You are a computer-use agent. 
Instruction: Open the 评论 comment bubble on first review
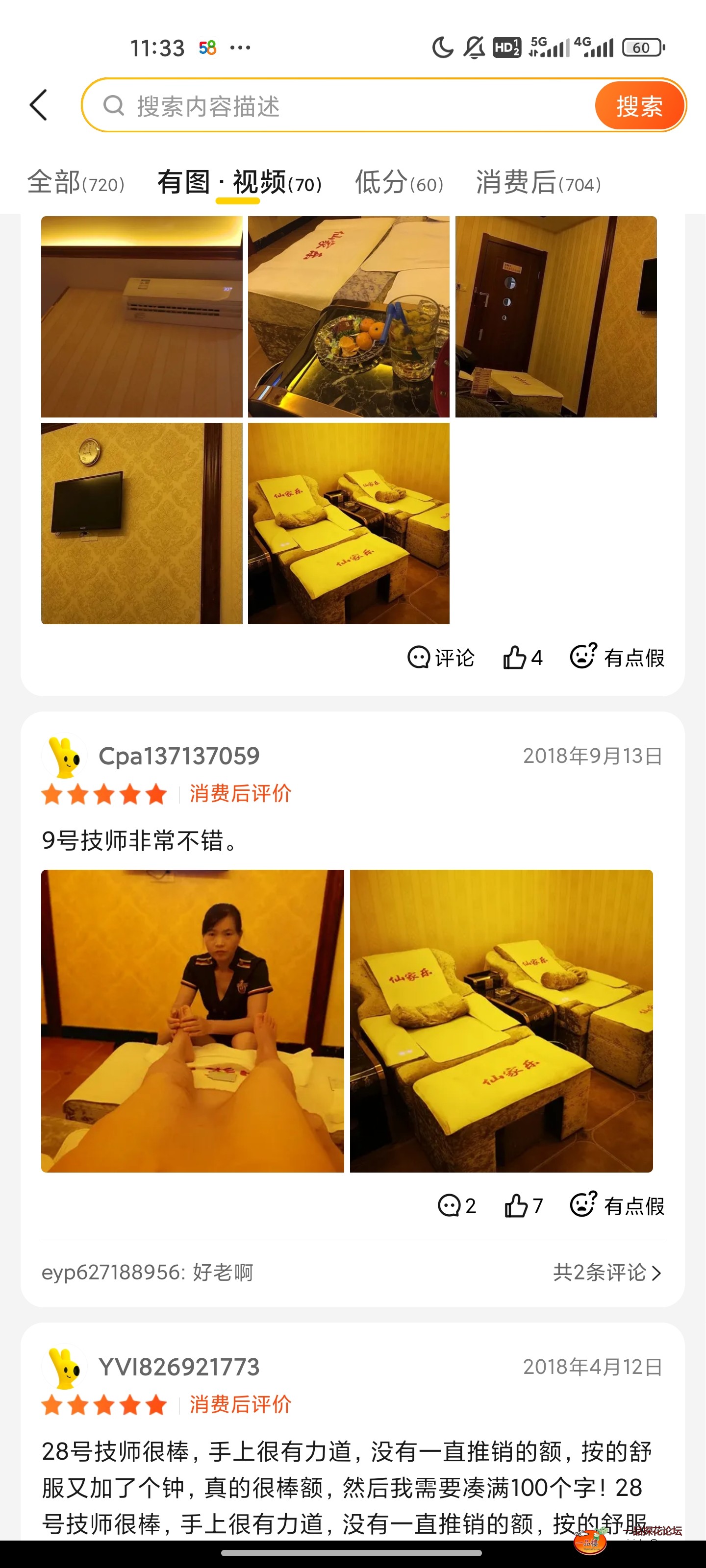click(440, 658)
